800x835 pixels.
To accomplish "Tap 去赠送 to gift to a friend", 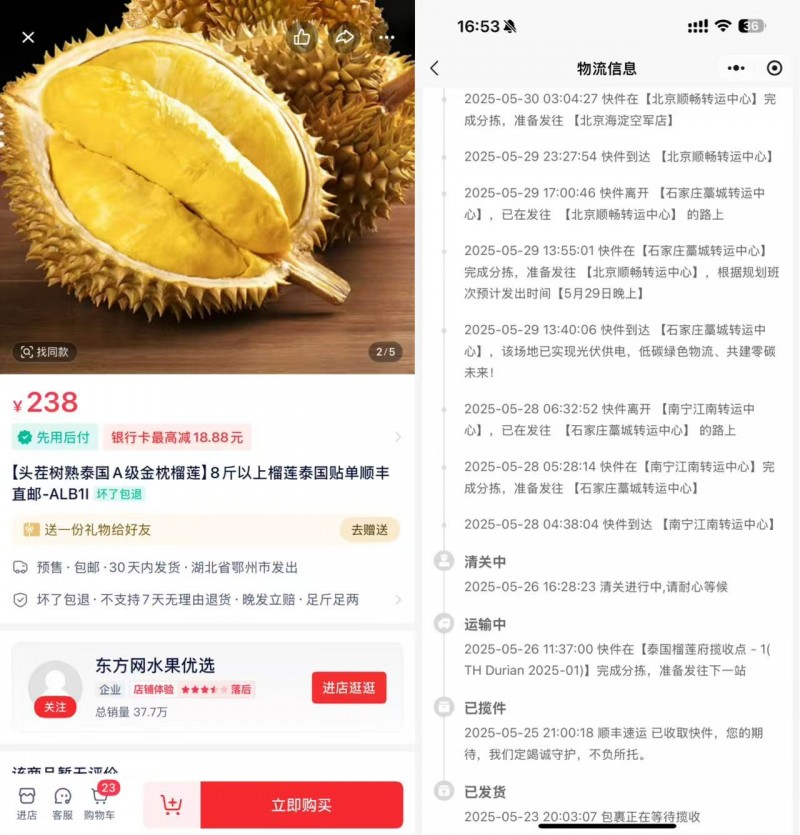I will [369, 530].
